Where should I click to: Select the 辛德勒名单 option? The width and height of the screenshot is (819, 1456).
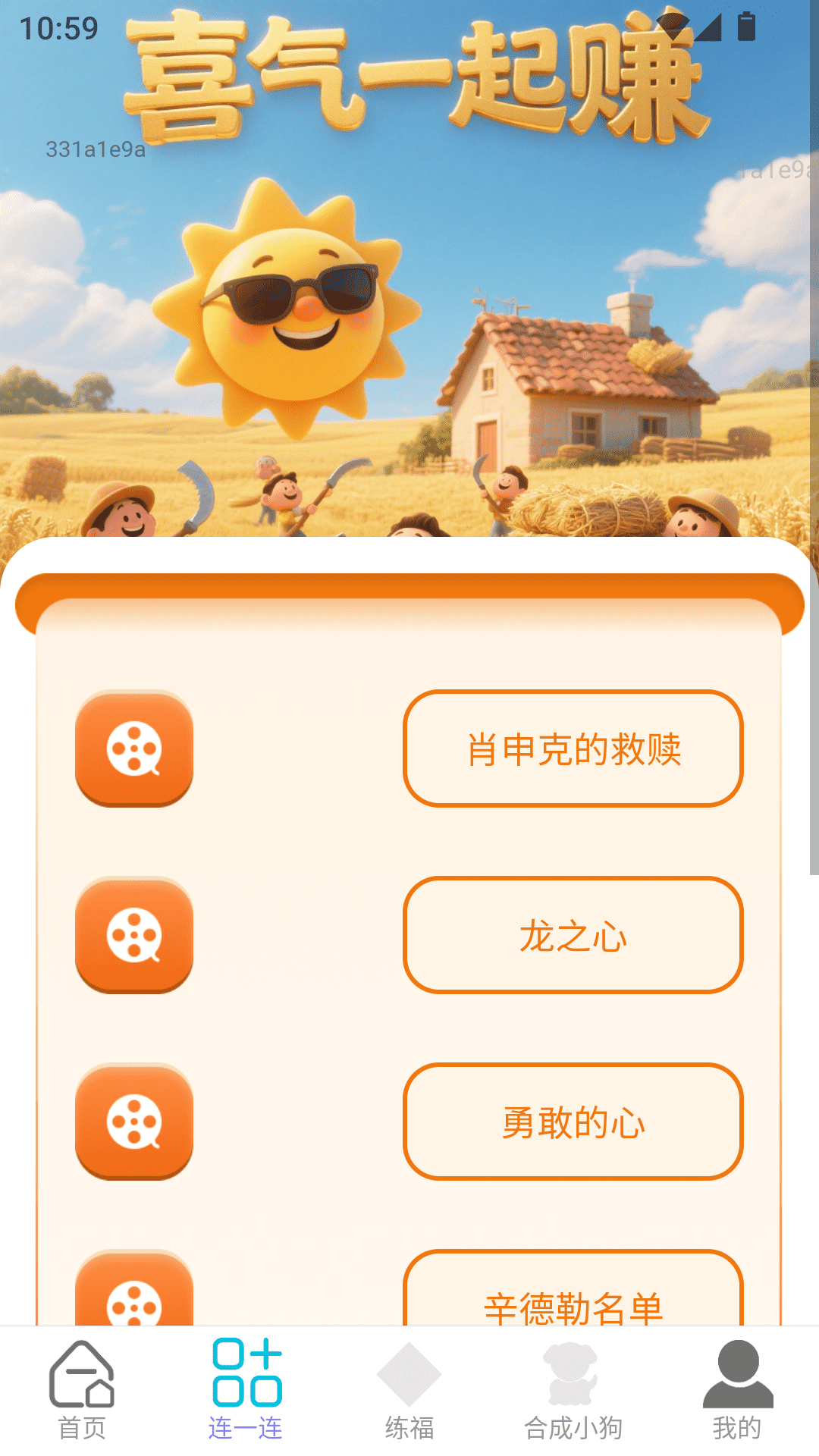tap(573, 1295)
